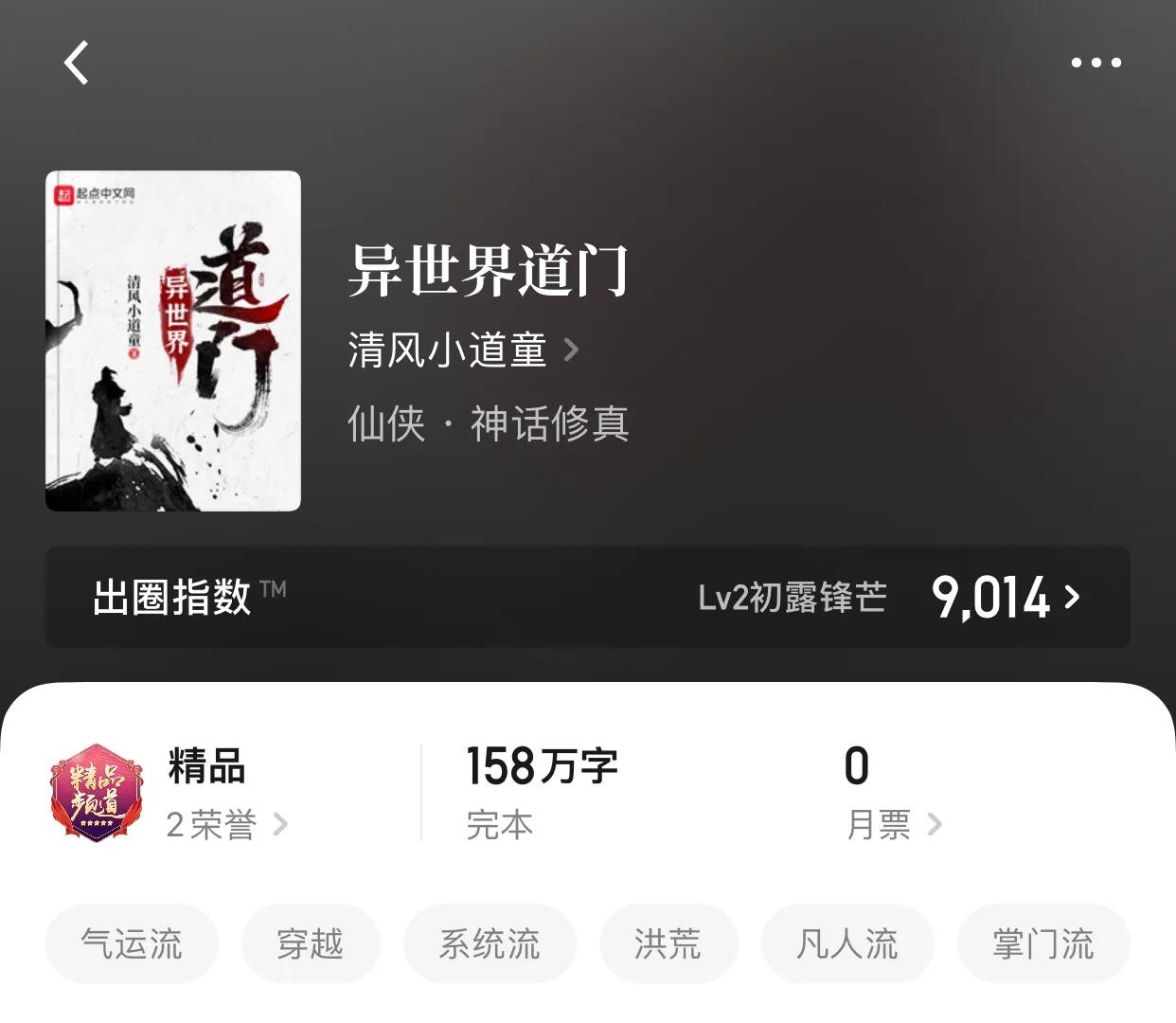Open the 异世界道门 book cover
This screenshot has height=1023, width=1176.
point(173,341)
